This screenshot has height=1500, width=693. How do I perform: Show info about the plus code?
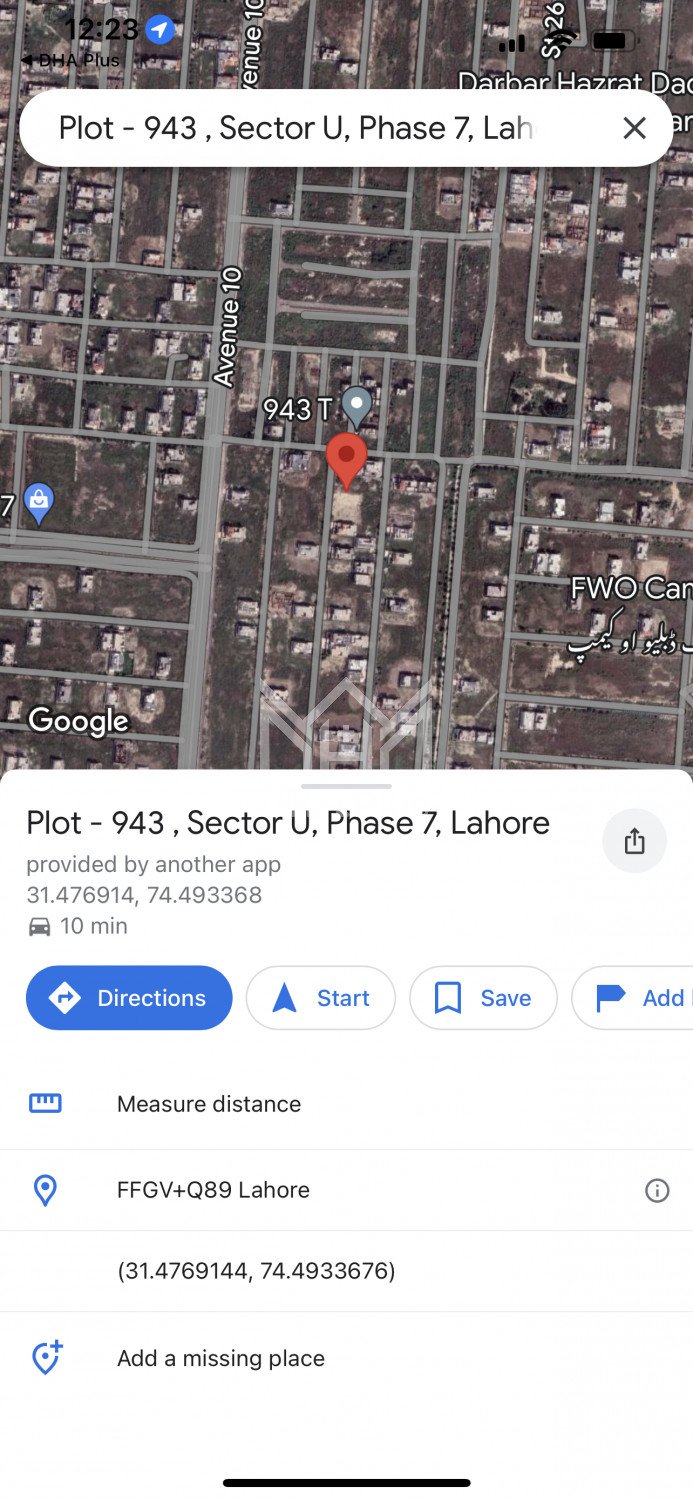657,1190
